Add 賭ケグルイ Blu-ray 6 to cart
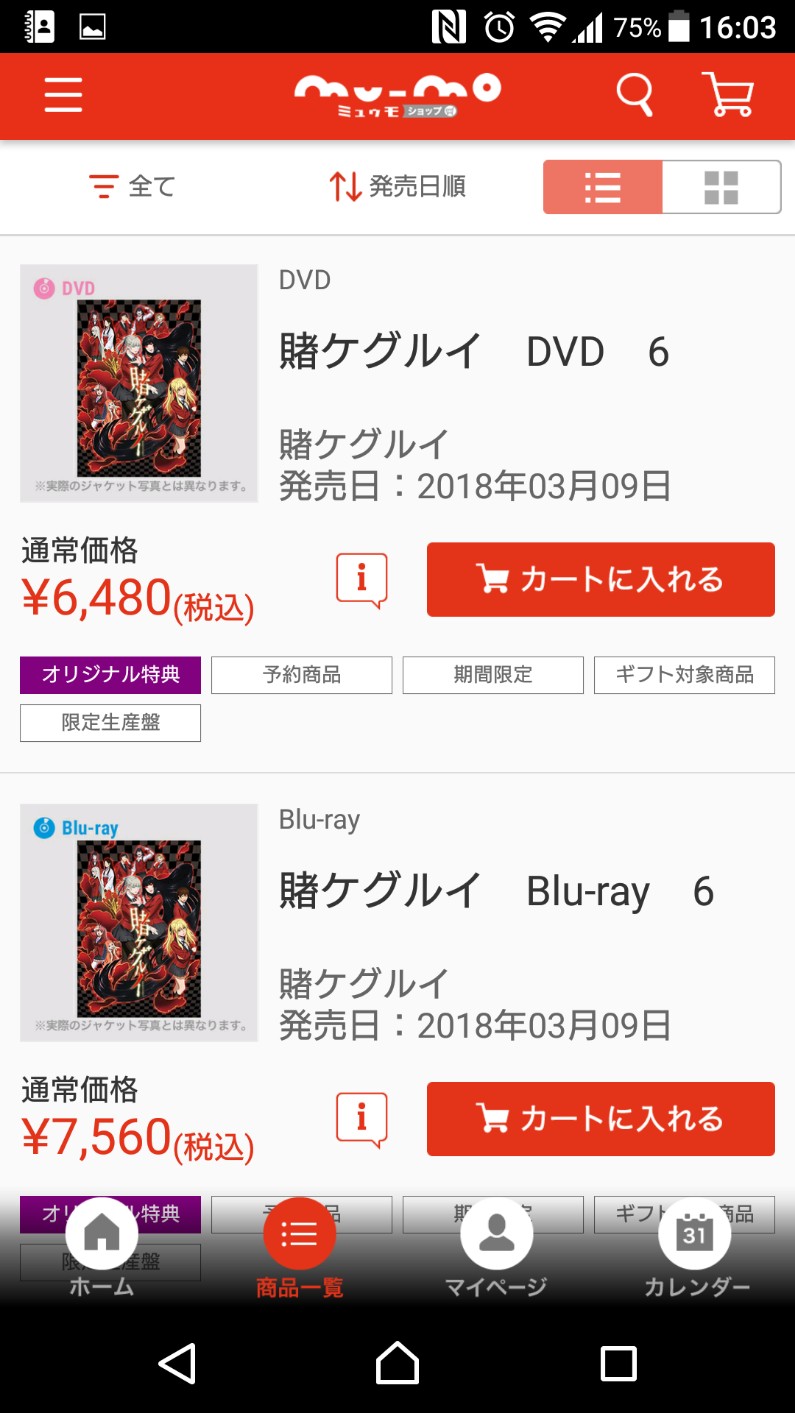 (x=600, y=1119)
